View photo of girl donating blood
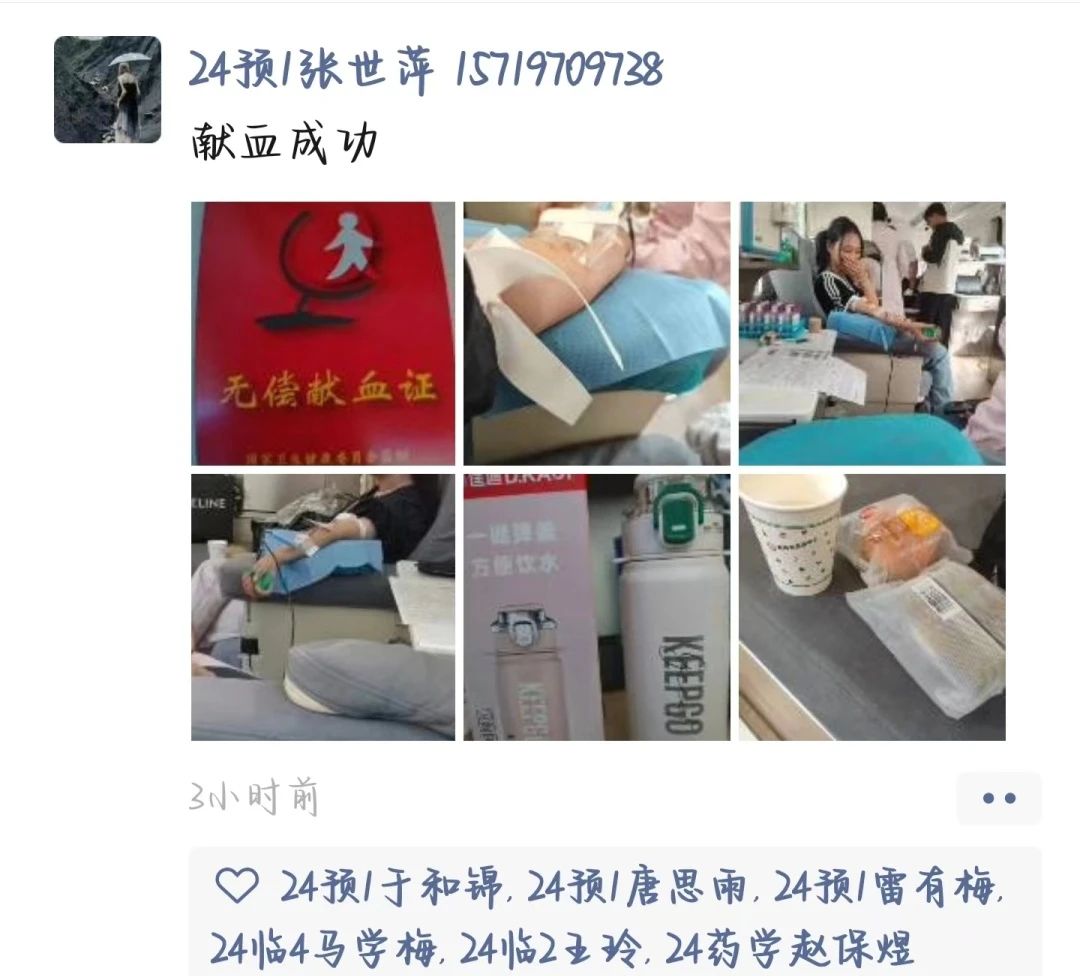 coord(872,333)
